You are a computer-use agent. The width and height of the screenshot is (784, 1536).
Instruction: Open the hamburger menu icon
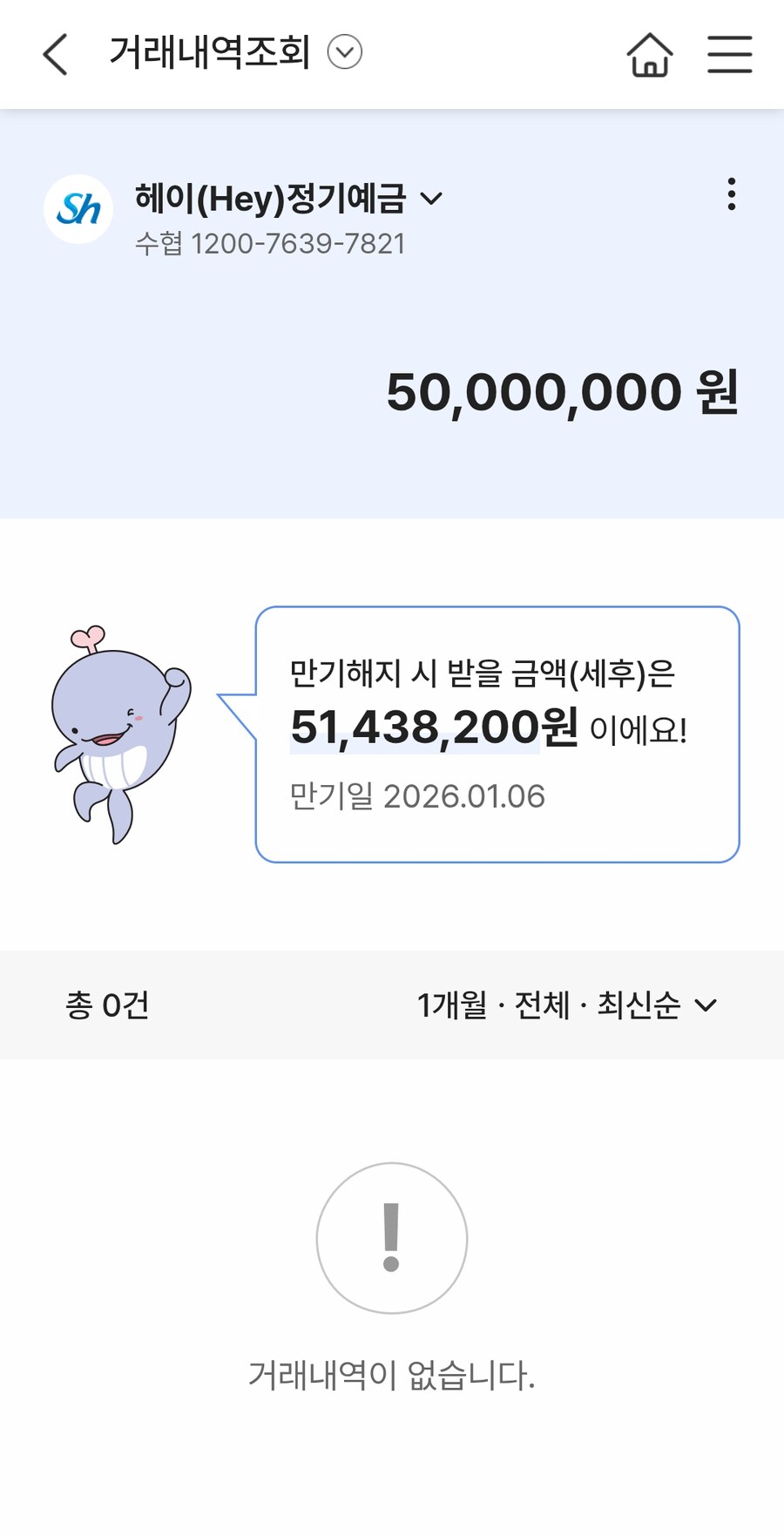coord(730,54)
